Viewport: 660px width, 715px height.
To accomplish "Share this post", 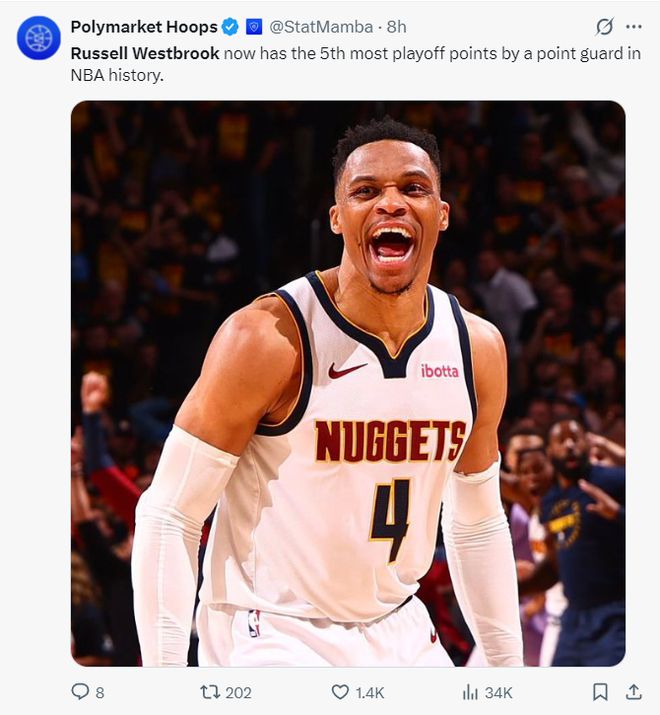I will click(633, 692).
